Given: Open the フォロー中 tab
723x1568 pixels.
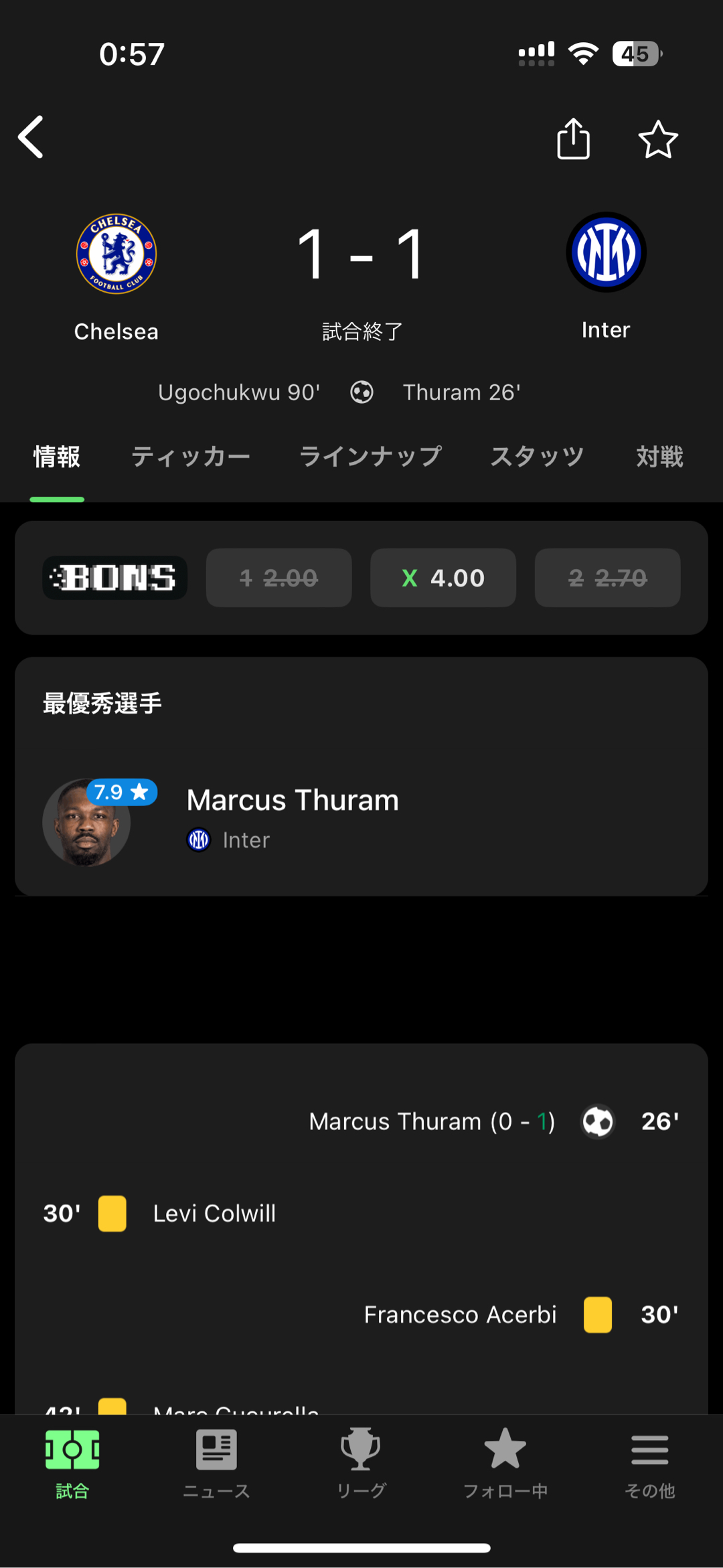Looking at the screenshot, I should pos(505,1464).
